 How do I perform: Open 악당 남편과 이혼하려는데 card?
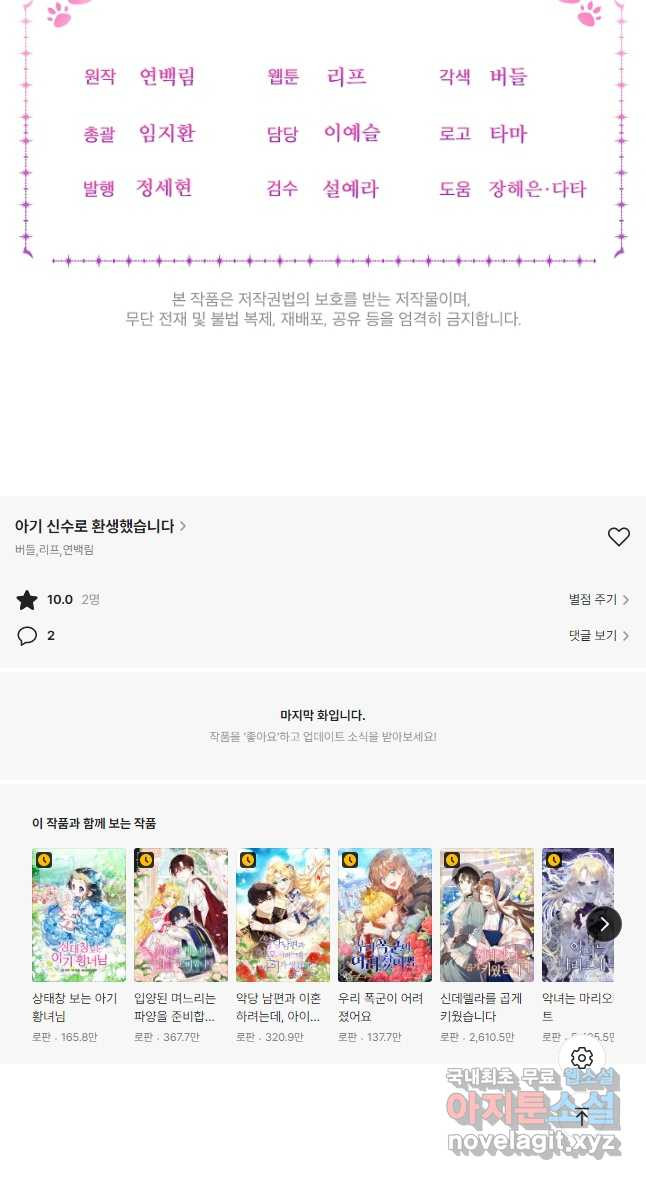[283, 915]
